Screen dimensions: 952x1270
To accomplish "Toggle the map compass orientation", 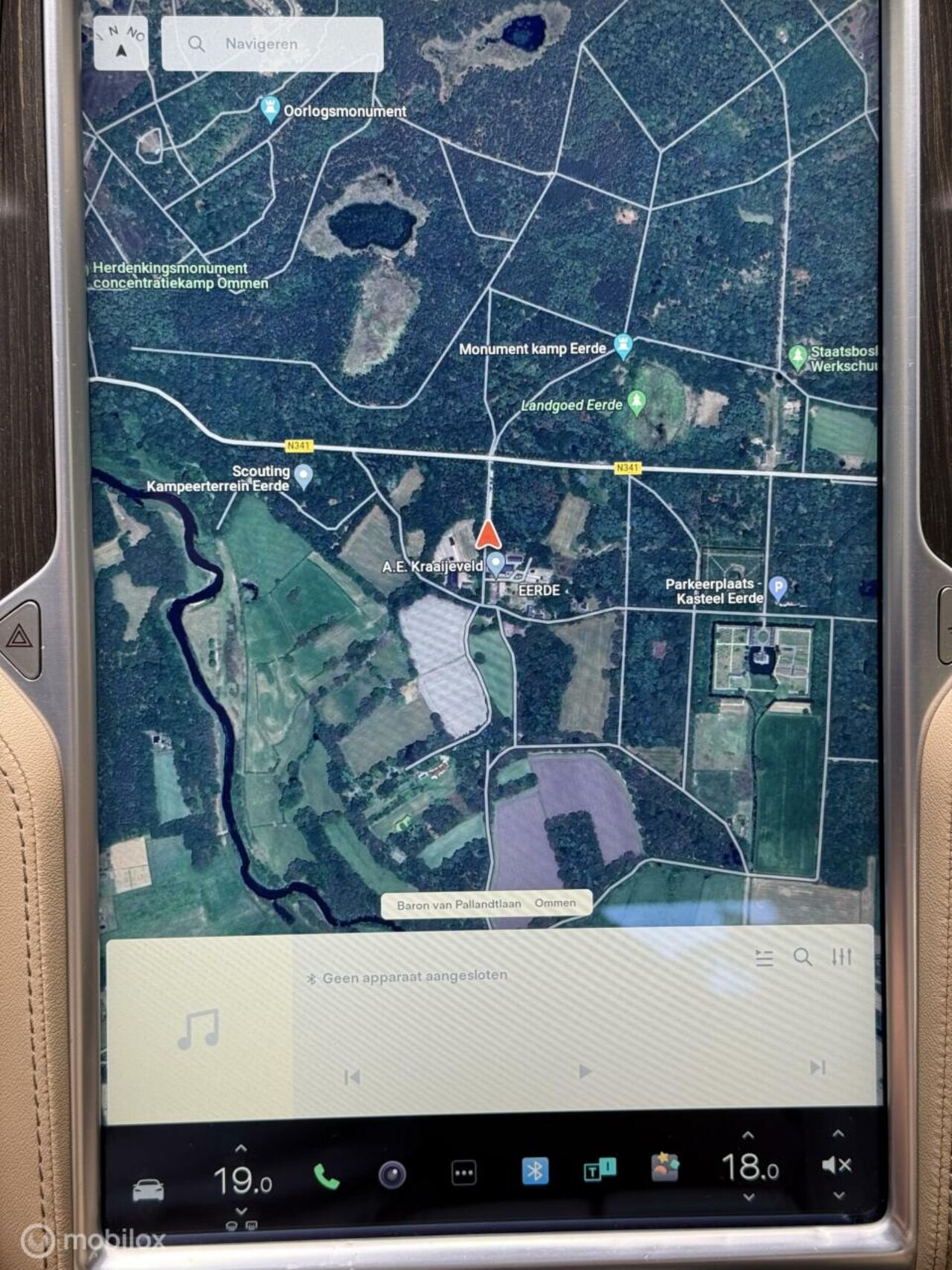I will click(121, 44).
